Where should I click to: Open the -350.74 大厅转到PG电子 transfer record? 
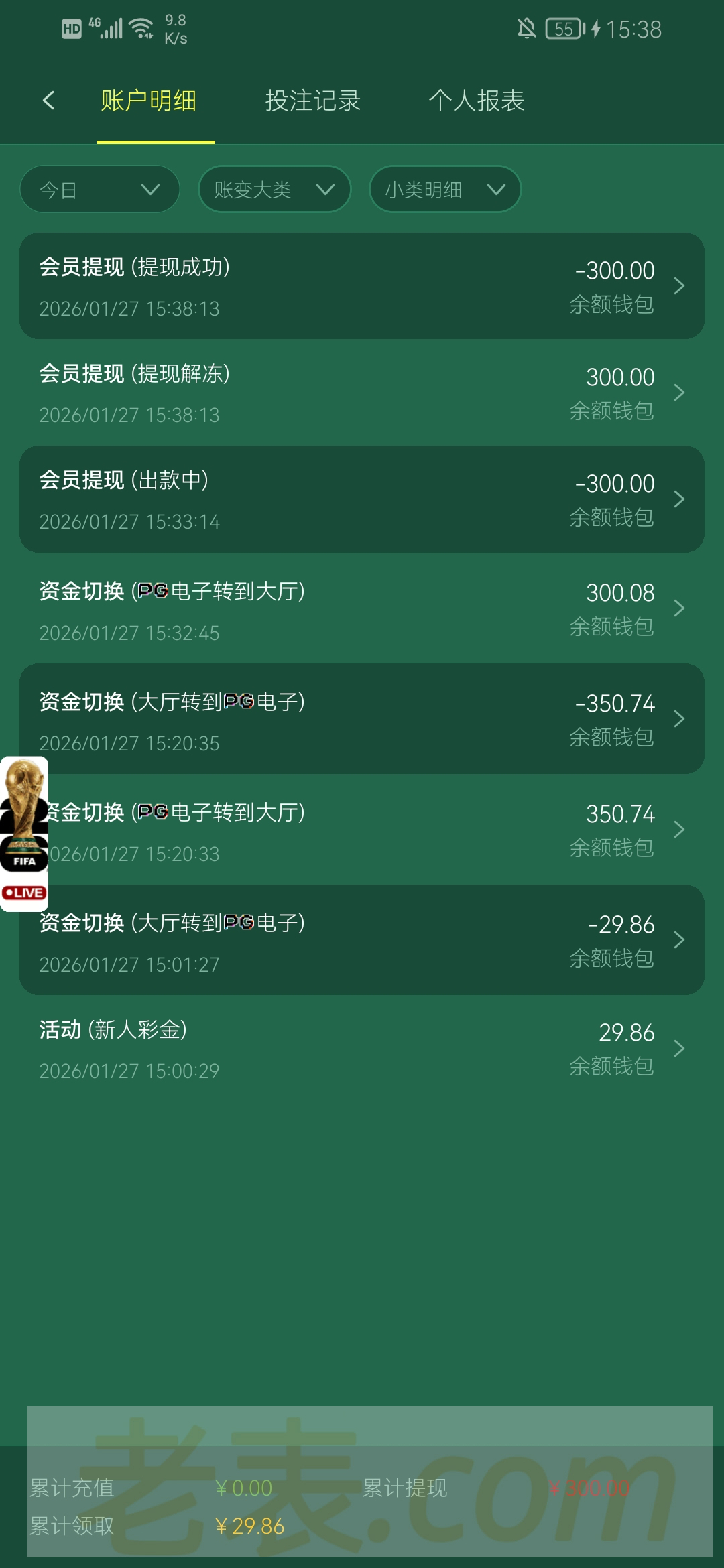pos(362,719)
